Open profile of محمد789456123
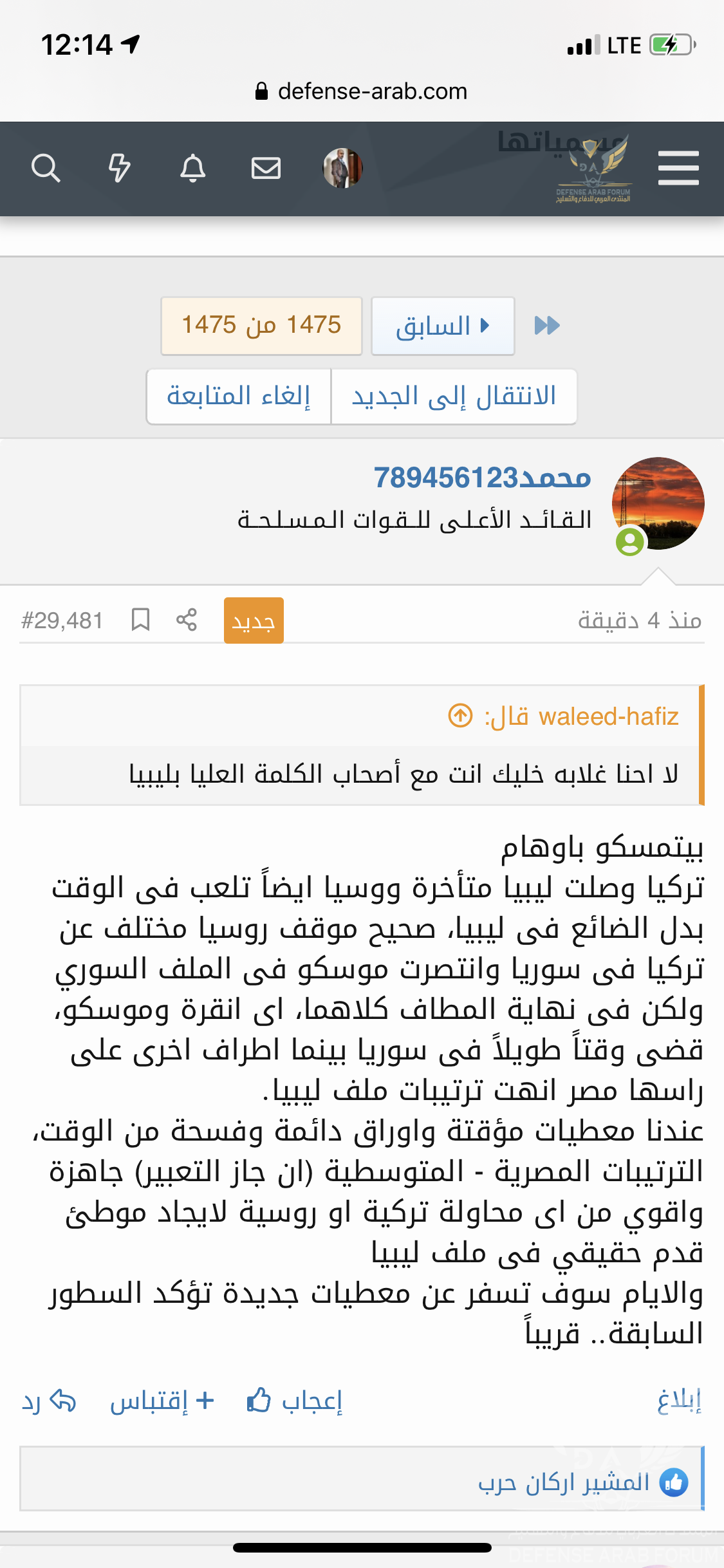This screenshot has width=724, height=1568. [x=482, y=478]
